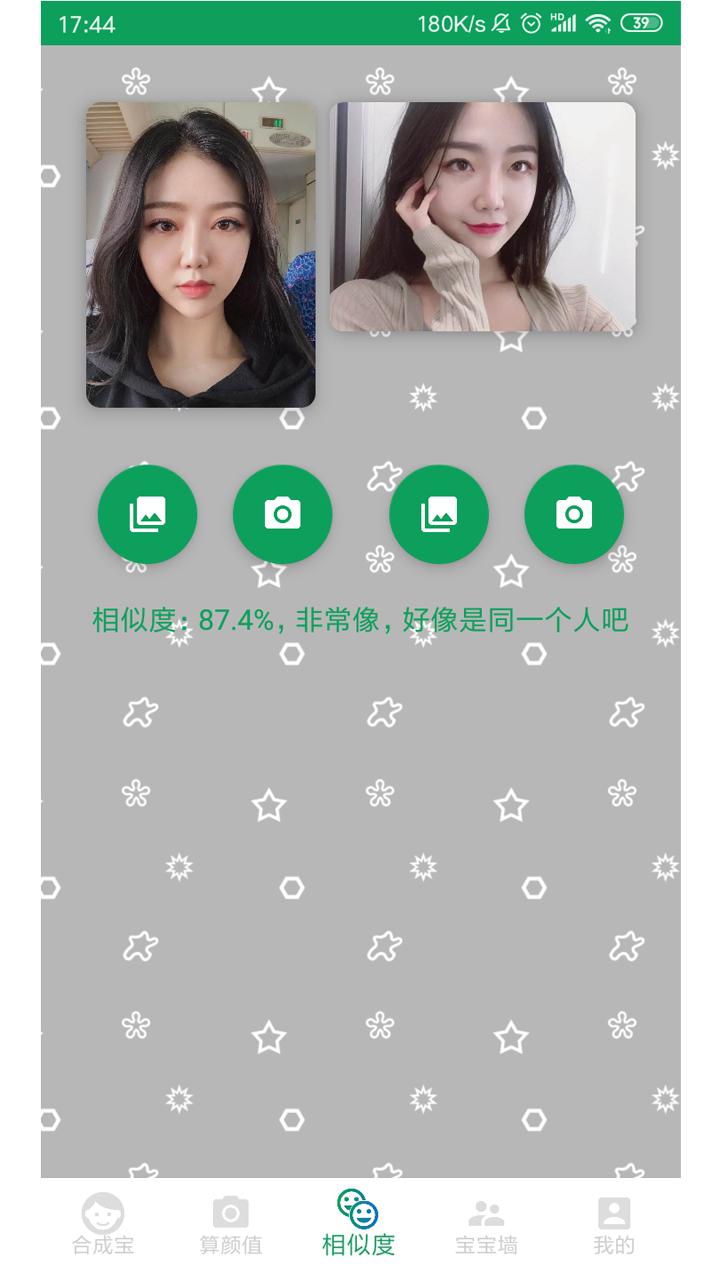720x1280 pixels.
Task: Pick a gallery image for the left photo
Action: tap(147, 514)
